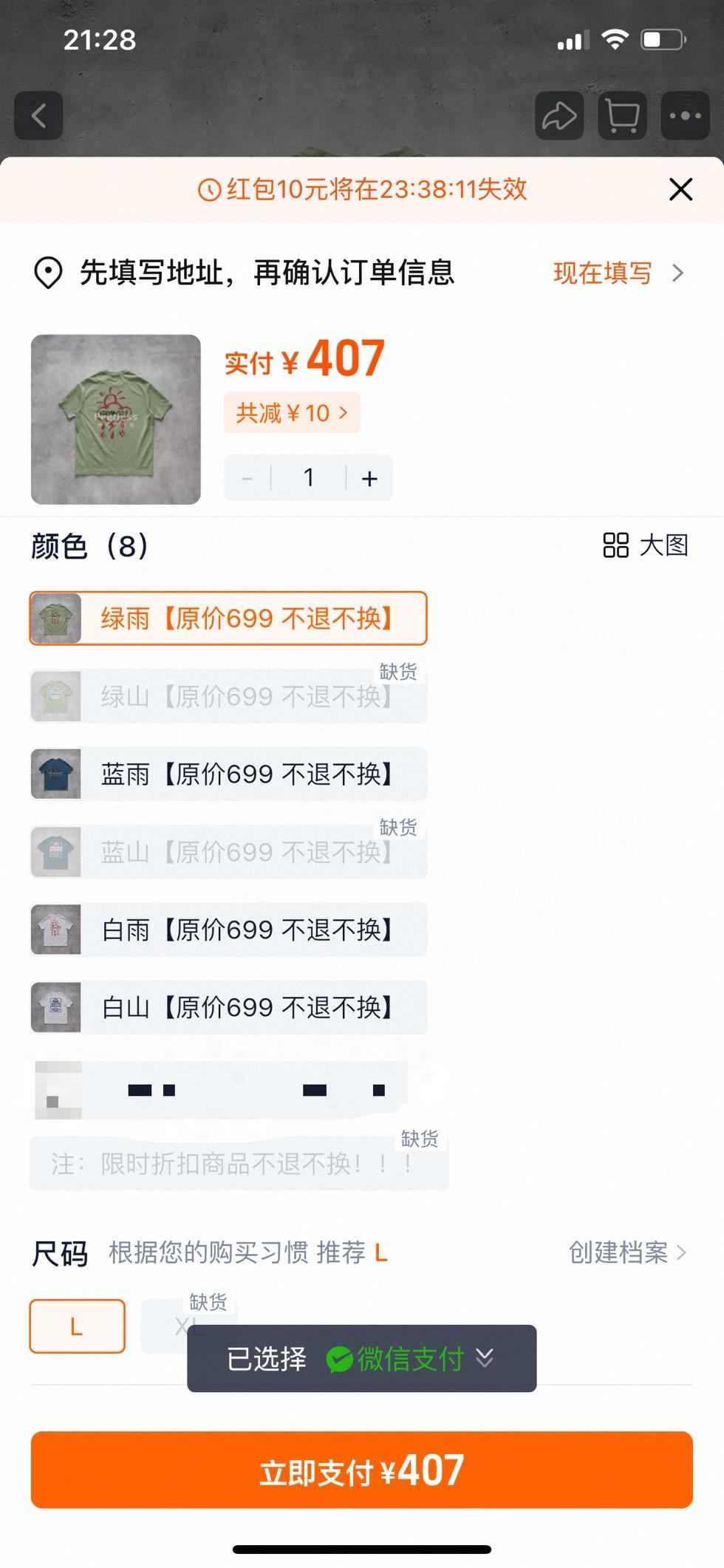724x1568 pixels.
Task: Select the 白山 color option
Action: [x=228, y=1006]
